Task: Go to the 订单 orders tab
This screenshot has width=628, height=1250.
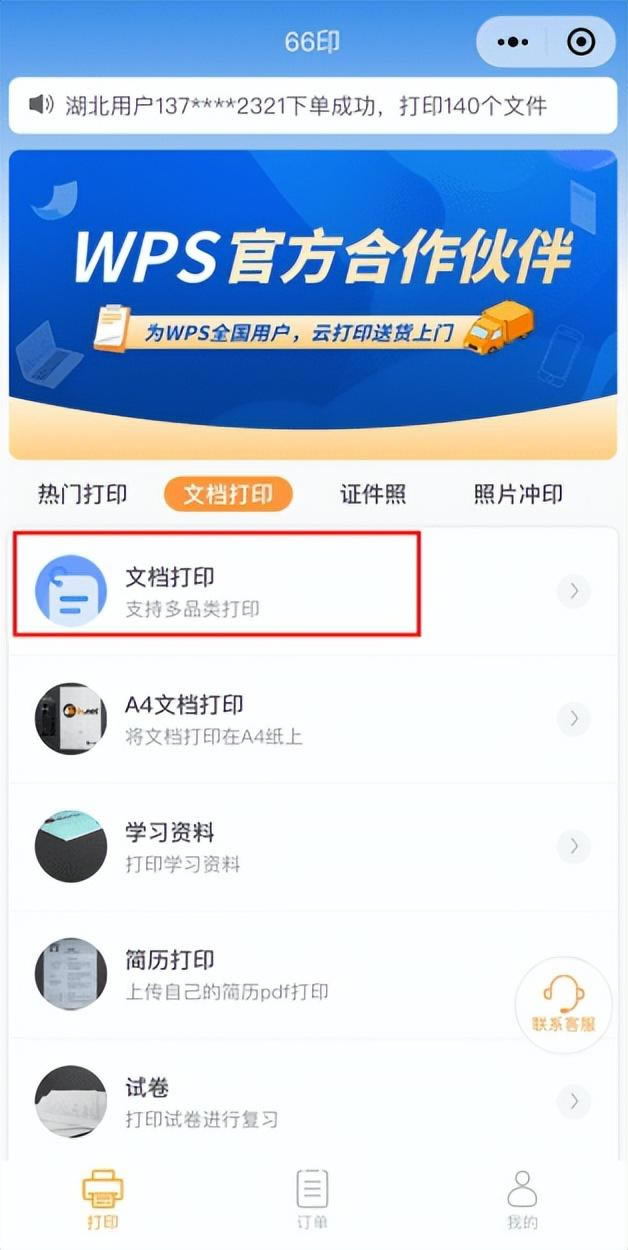Action: pyautogui.click(x=312, y=1198)
